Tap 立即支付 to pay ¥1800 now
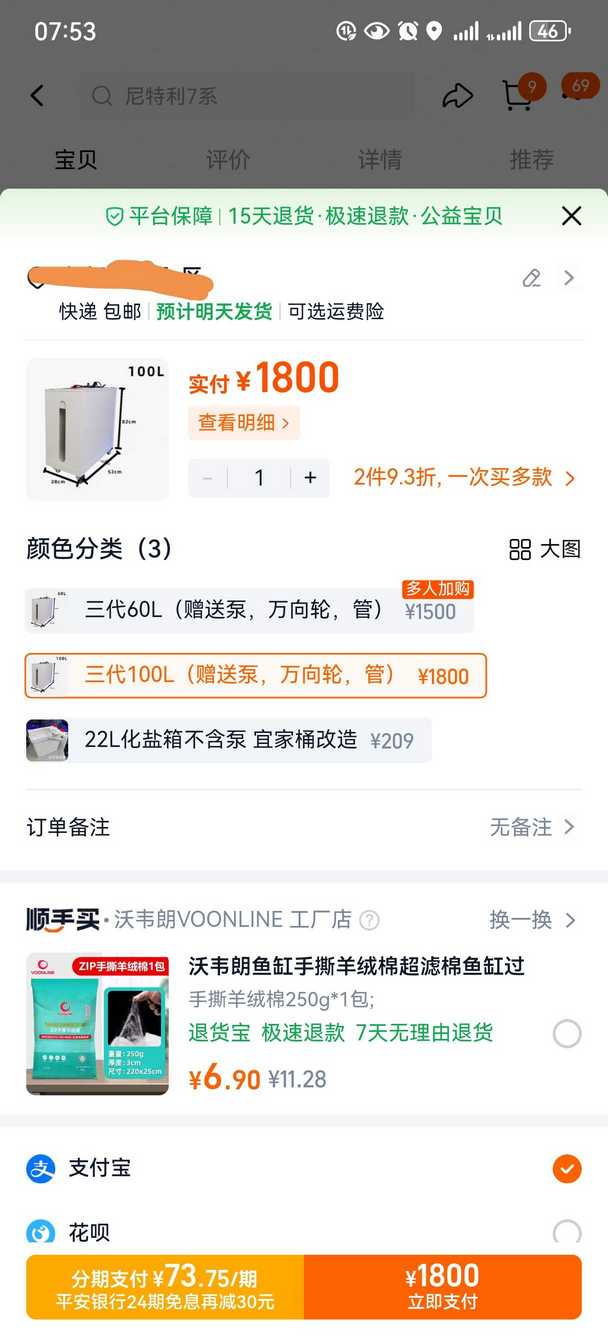This screenshot has width=608, height=1344. 443,1288
